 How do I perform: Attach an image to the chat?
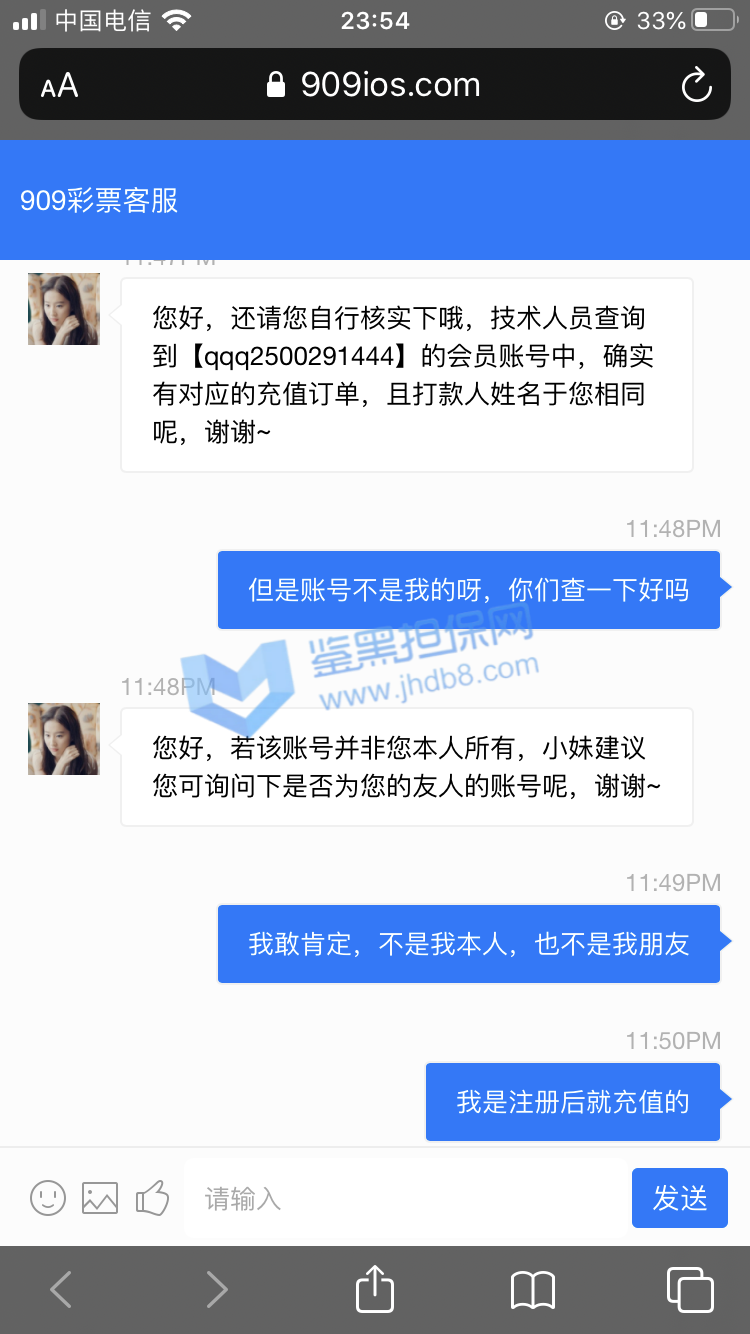click(100, 1197)
